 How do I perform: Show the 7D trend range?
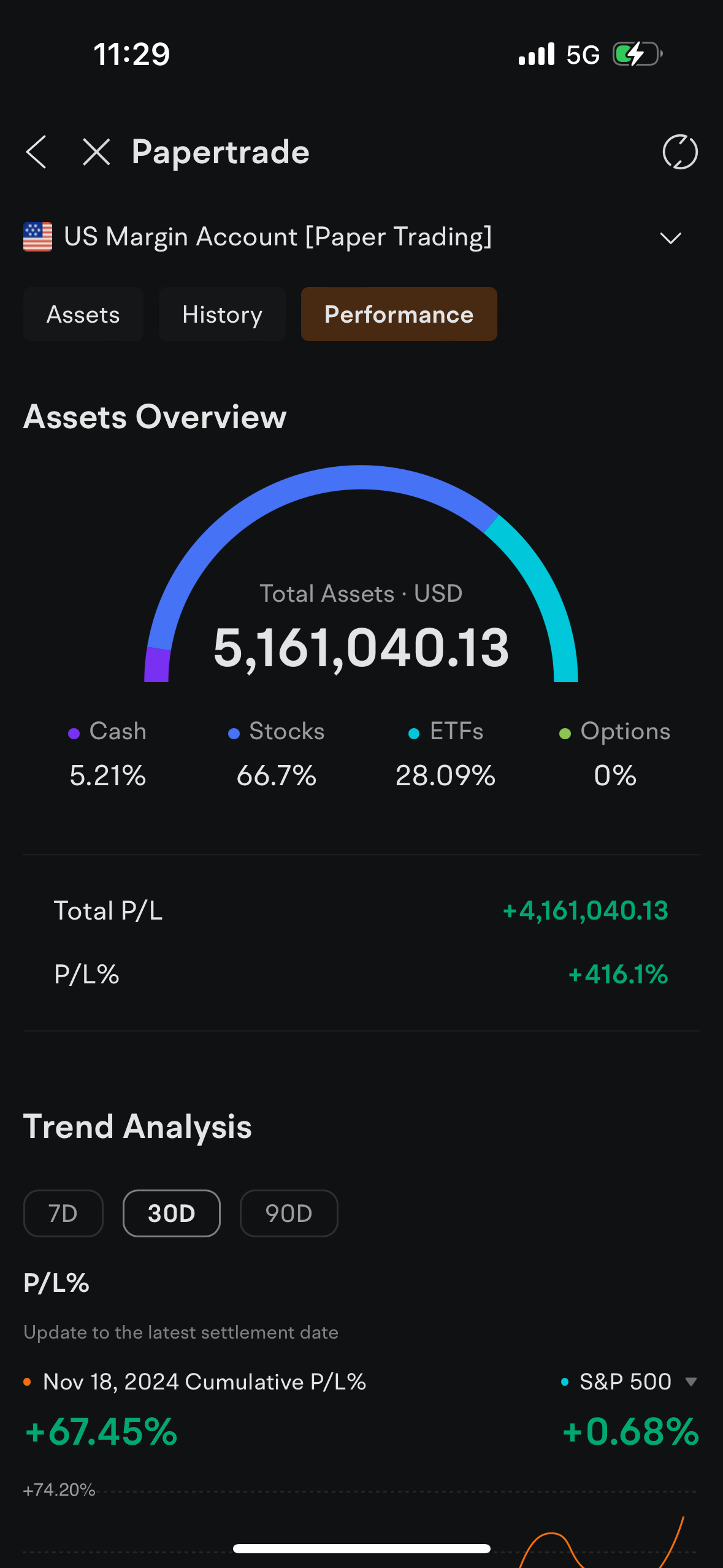[x=63, y=1213]
